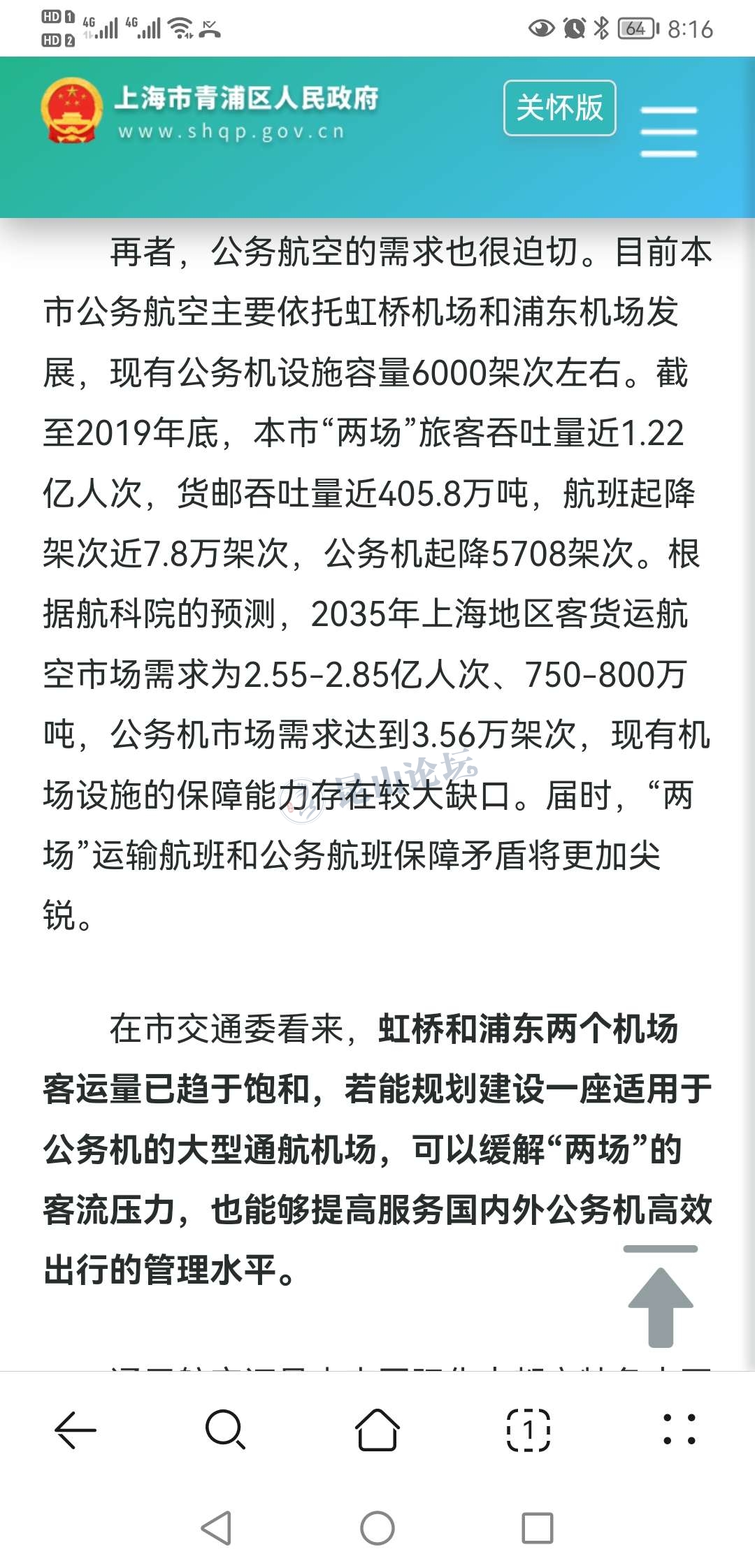Open the hamburger menu
Screen dimensions: 755x1568
668,131
